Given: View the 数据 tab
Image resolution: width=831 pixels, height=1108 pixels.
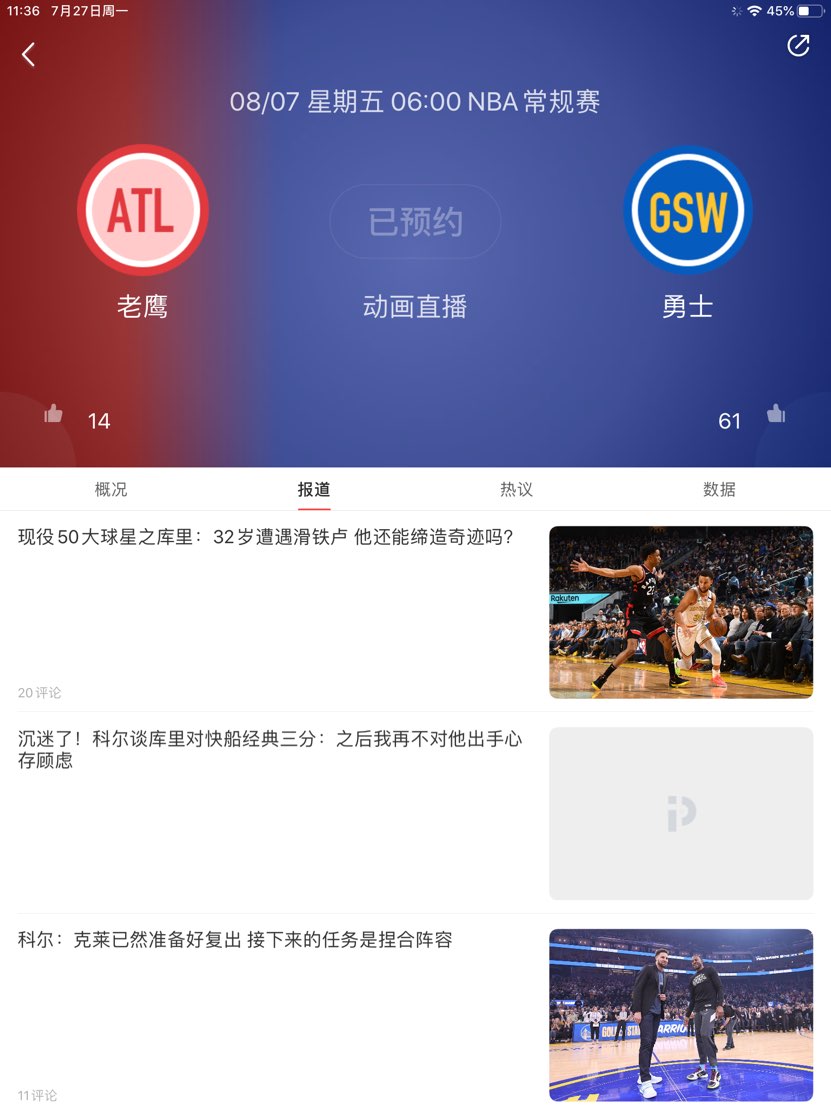Looking at the screenshot, I should click(x=719, y=489).
